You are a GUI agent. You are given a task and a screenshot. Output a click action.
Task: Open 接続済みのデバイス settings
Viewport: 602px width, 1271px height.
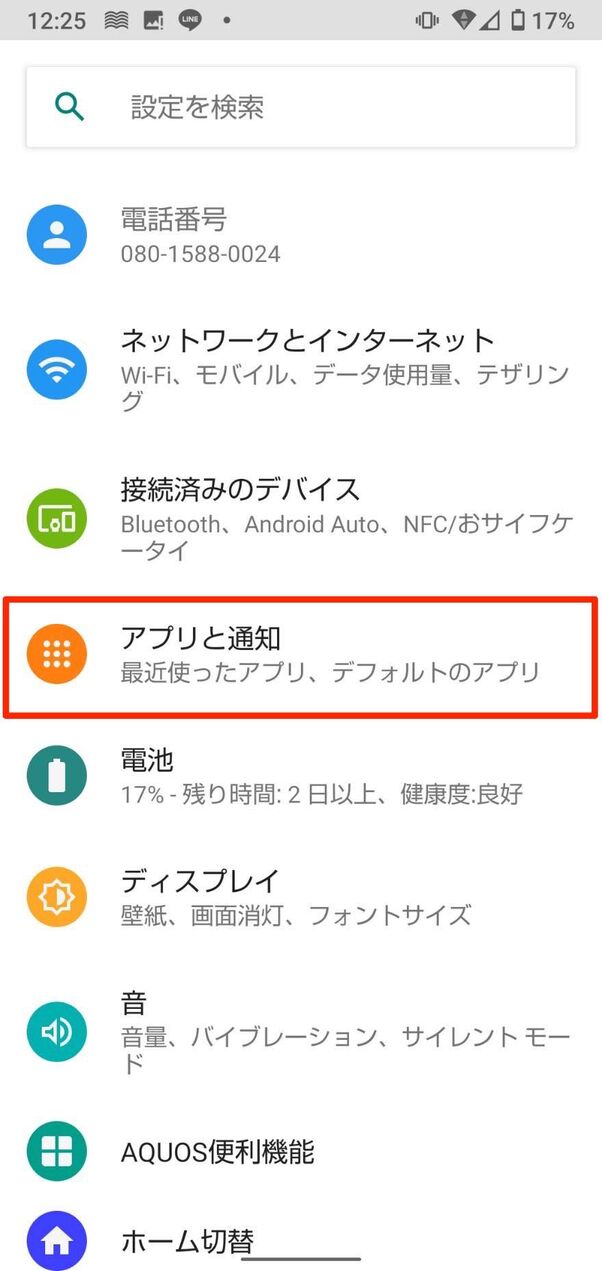coord(300,519)
